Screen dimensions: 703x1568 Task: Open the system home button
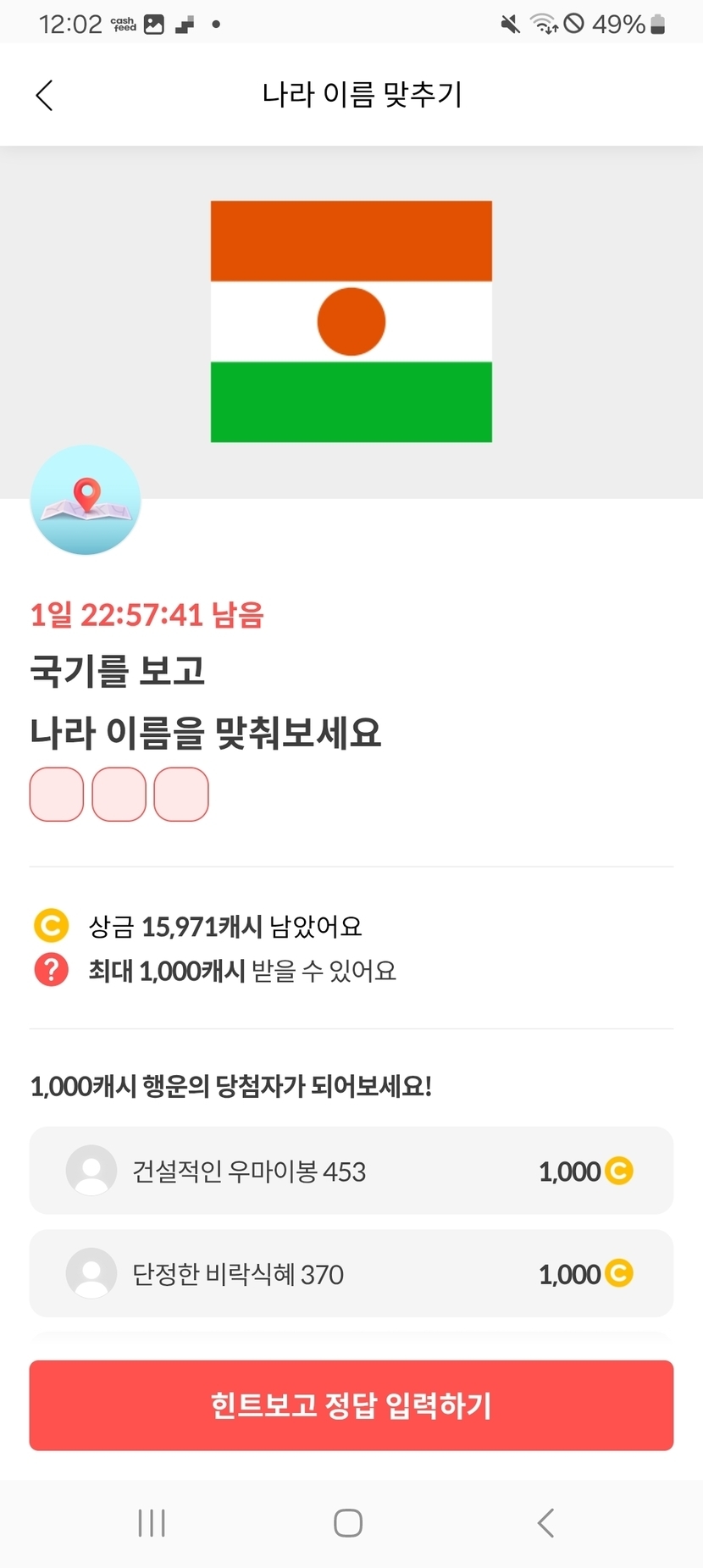coord(348,1522)
